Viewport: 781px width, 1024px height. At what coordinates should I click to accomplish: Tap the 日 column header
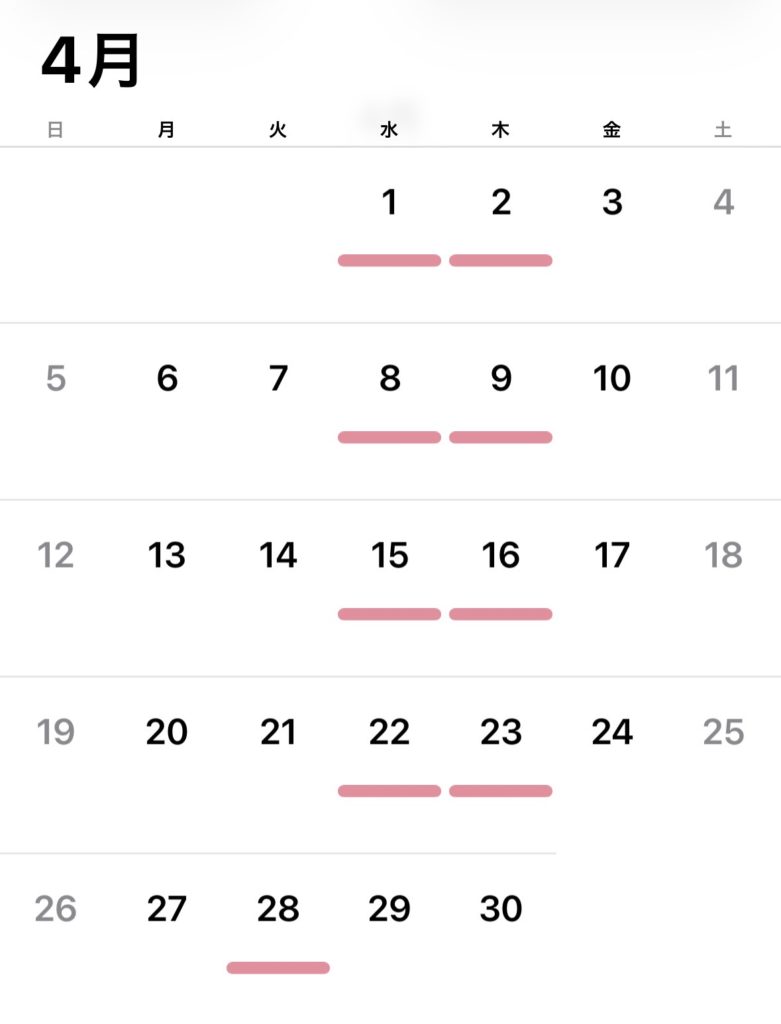pos(55,129)
